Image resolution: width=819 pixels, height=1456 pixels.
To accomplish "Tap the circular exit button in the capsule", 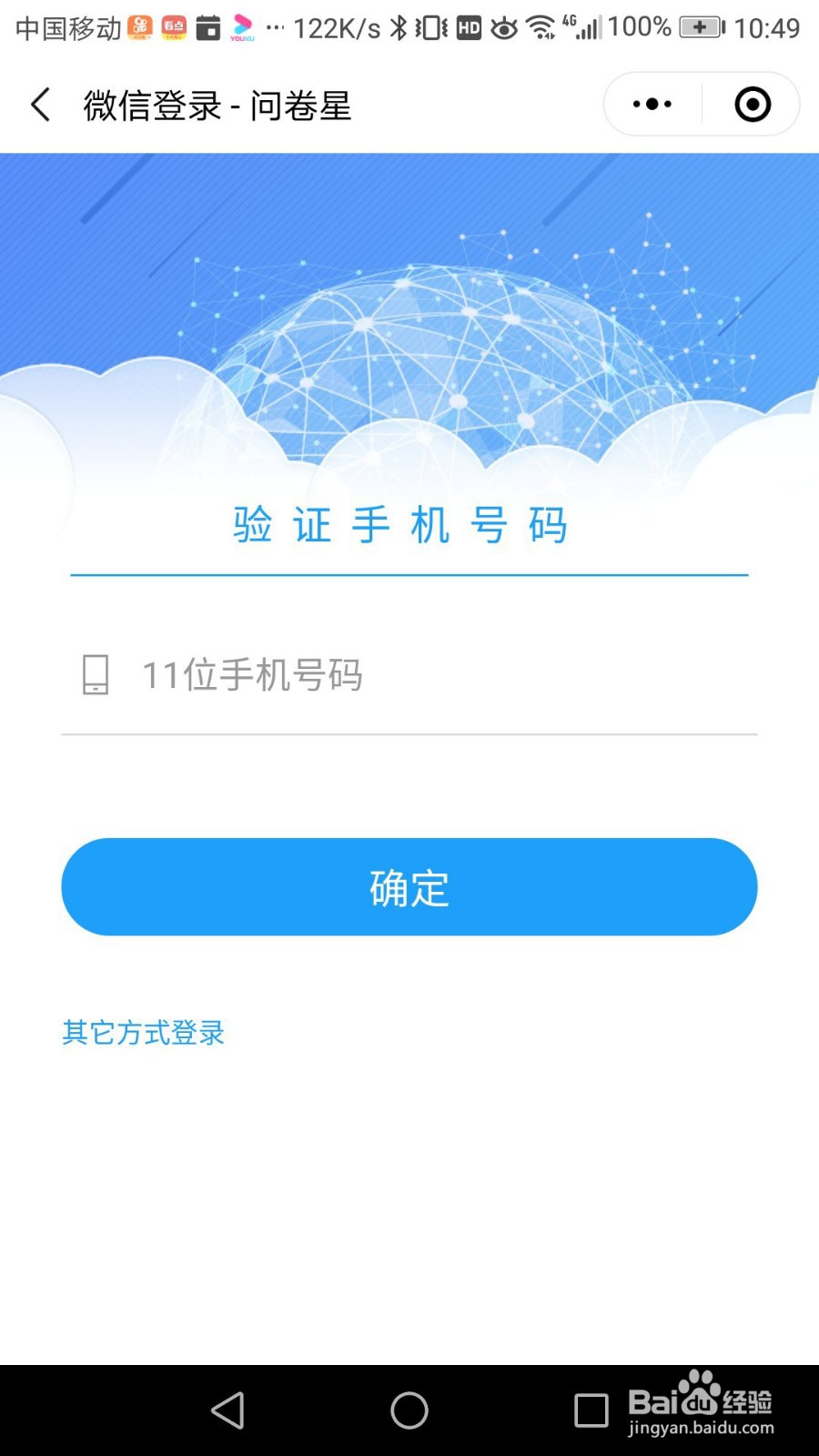I will (753, 104).
